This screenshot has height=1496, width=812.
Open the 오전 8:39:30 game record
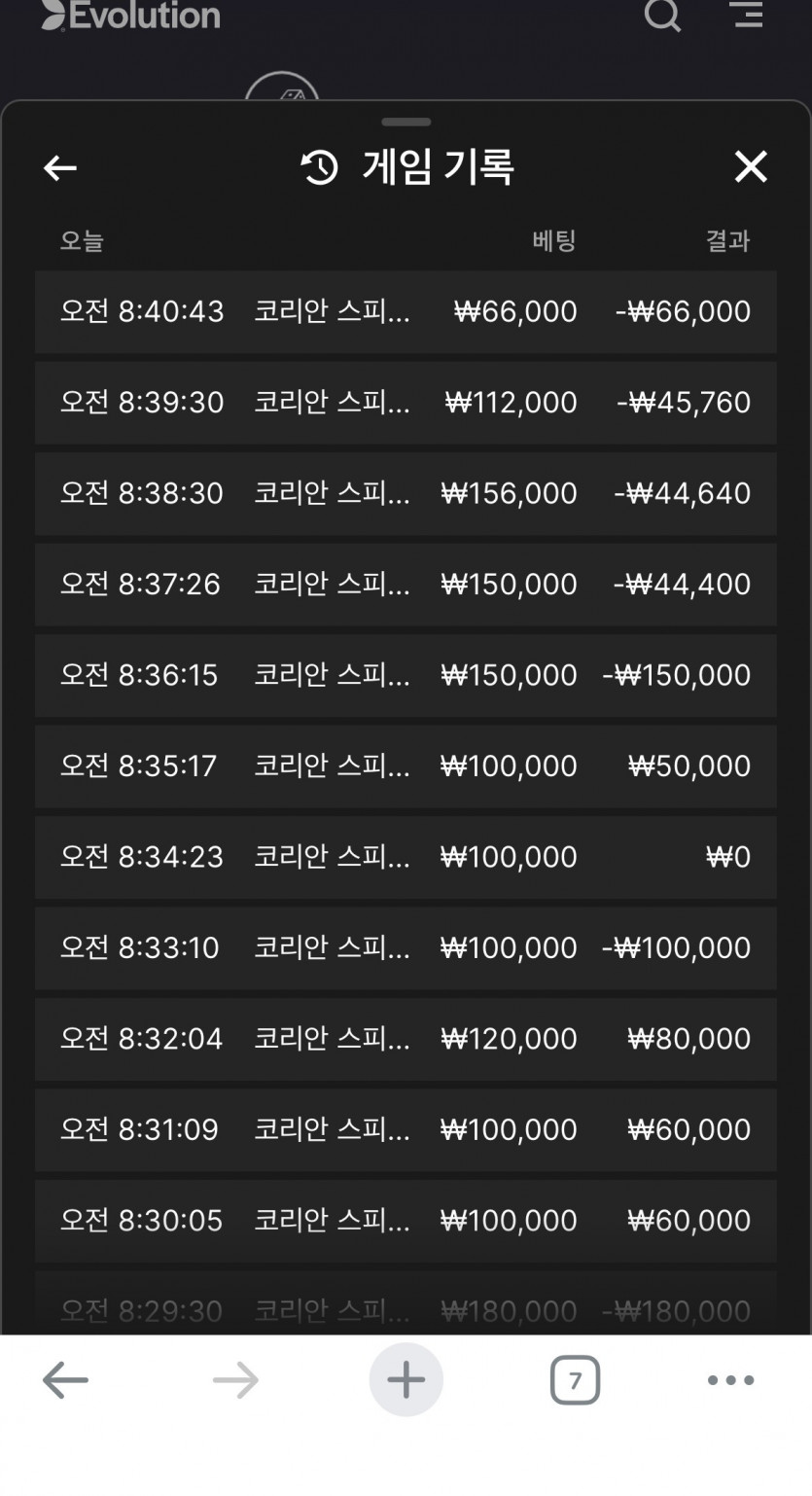[406, 403]
